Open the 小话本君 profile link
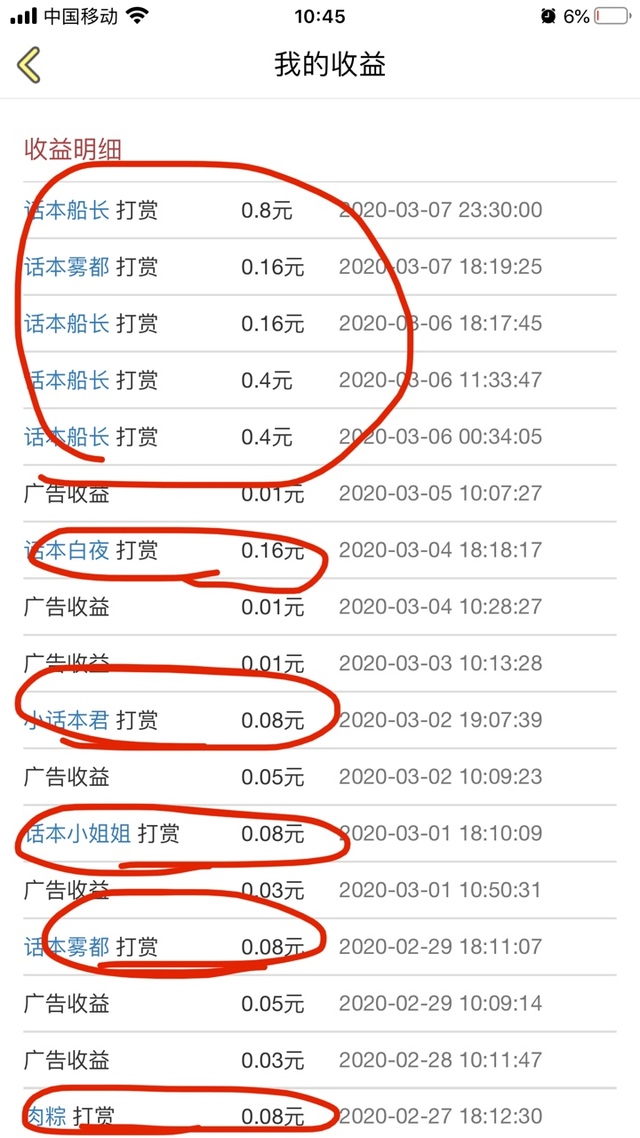 (67, 720)
